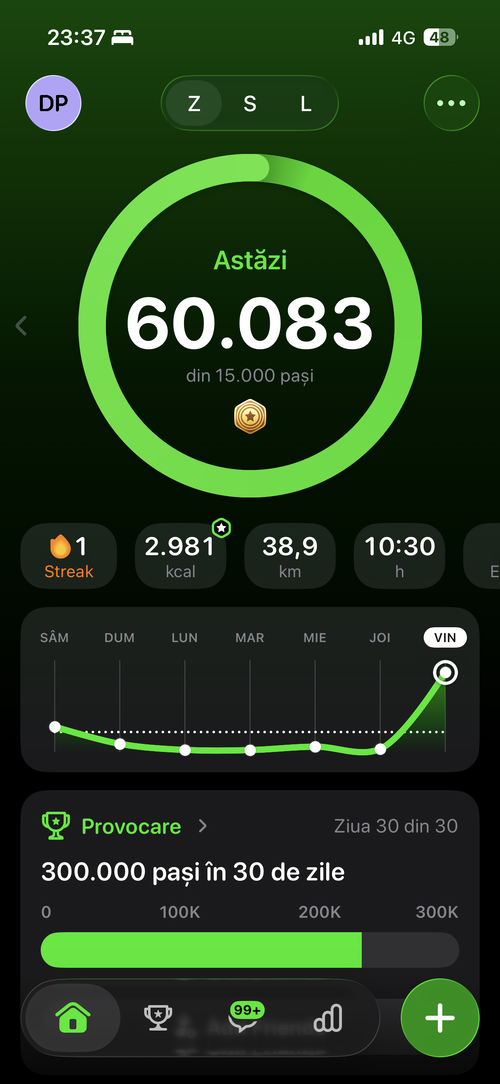Open the DP profile avatar
500x1084 pixels.
(53, 103)
